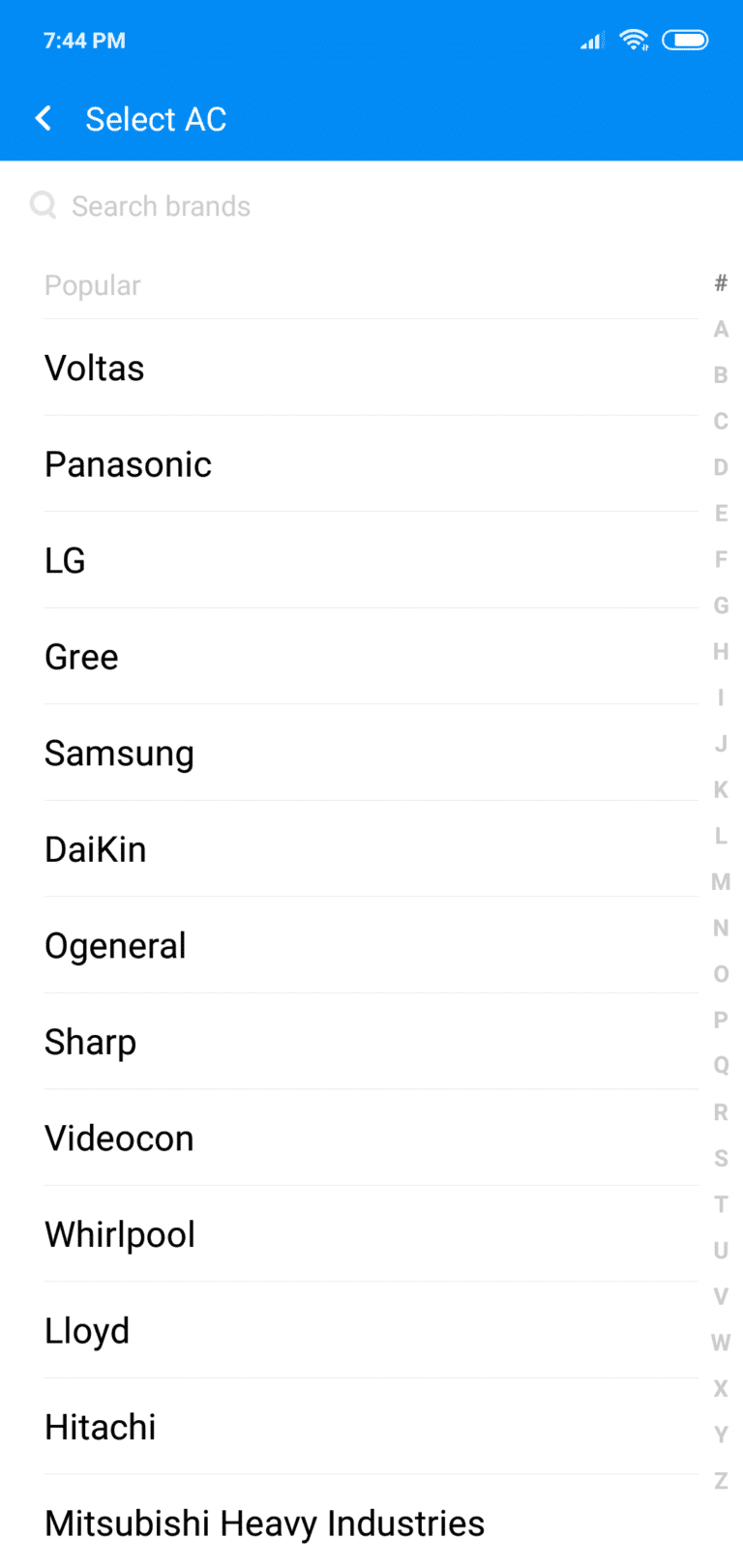Tap the battery indicator in the status bar
Screen dimensions: 743x1568
[685, 40]
